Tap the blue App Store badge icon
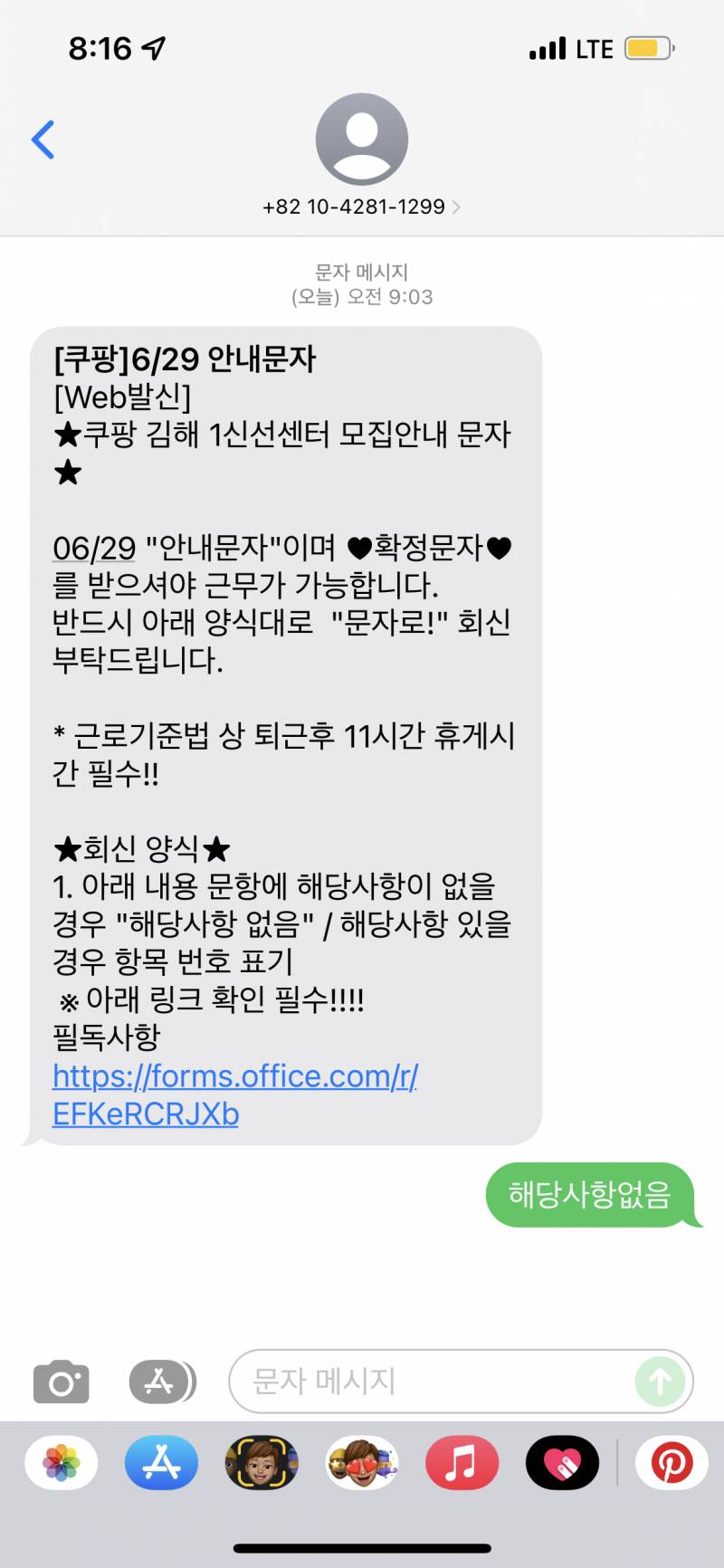Viewport: 724px width, 1568px height. (x=161, y=1463)
